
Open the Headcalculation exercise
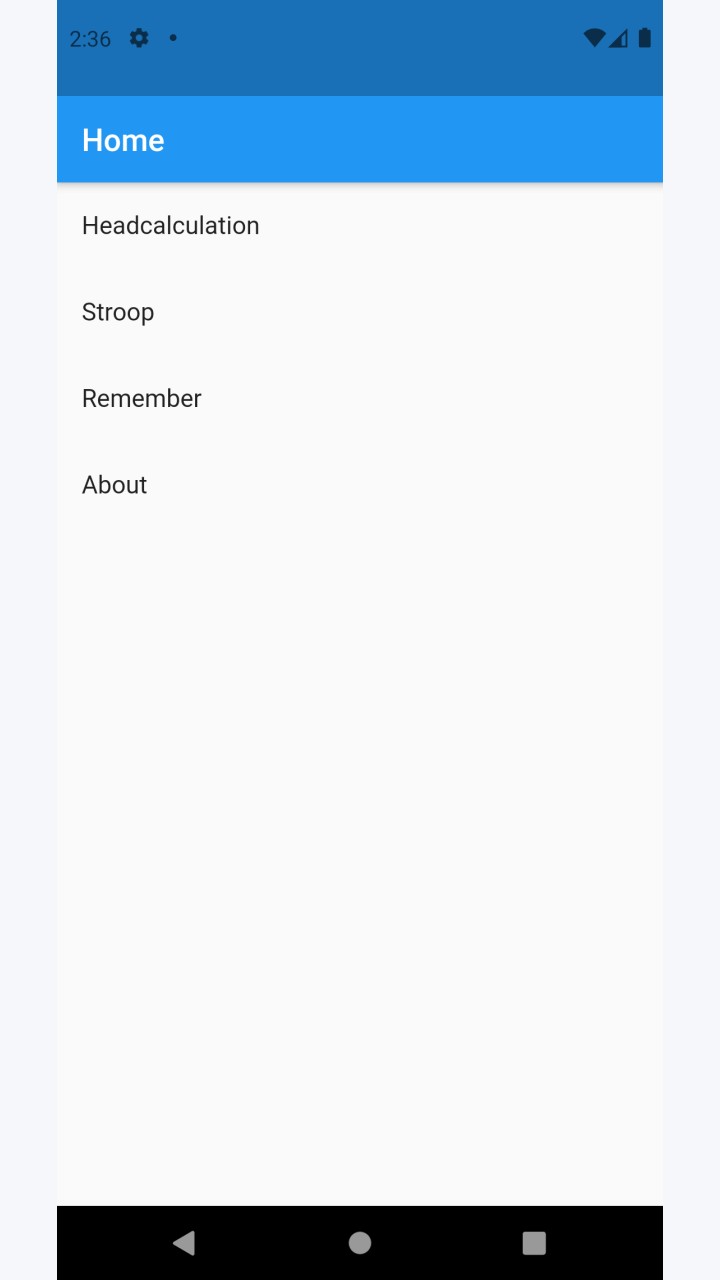[x=360, y=226]
